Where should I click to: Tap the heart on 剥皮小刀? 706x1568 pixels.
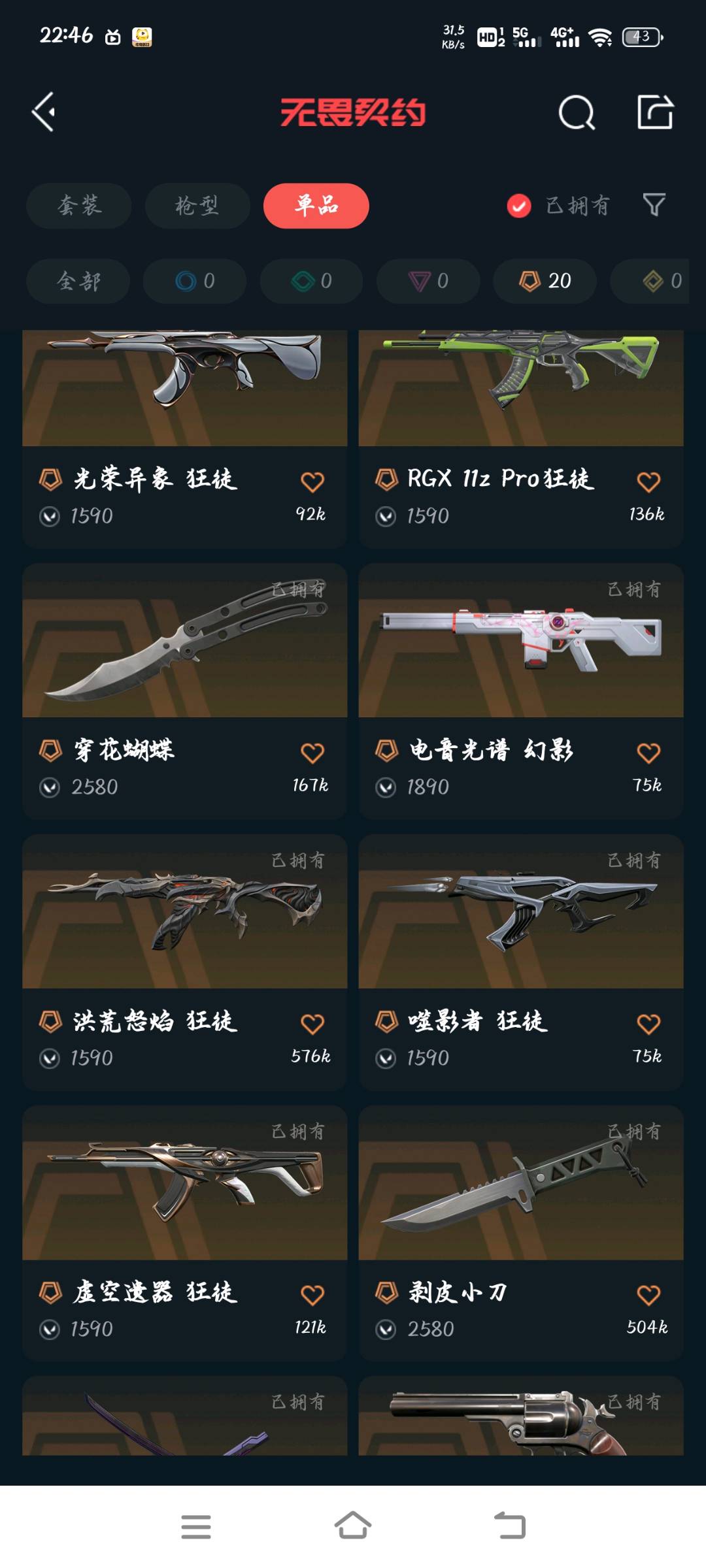coord(648,1295)
